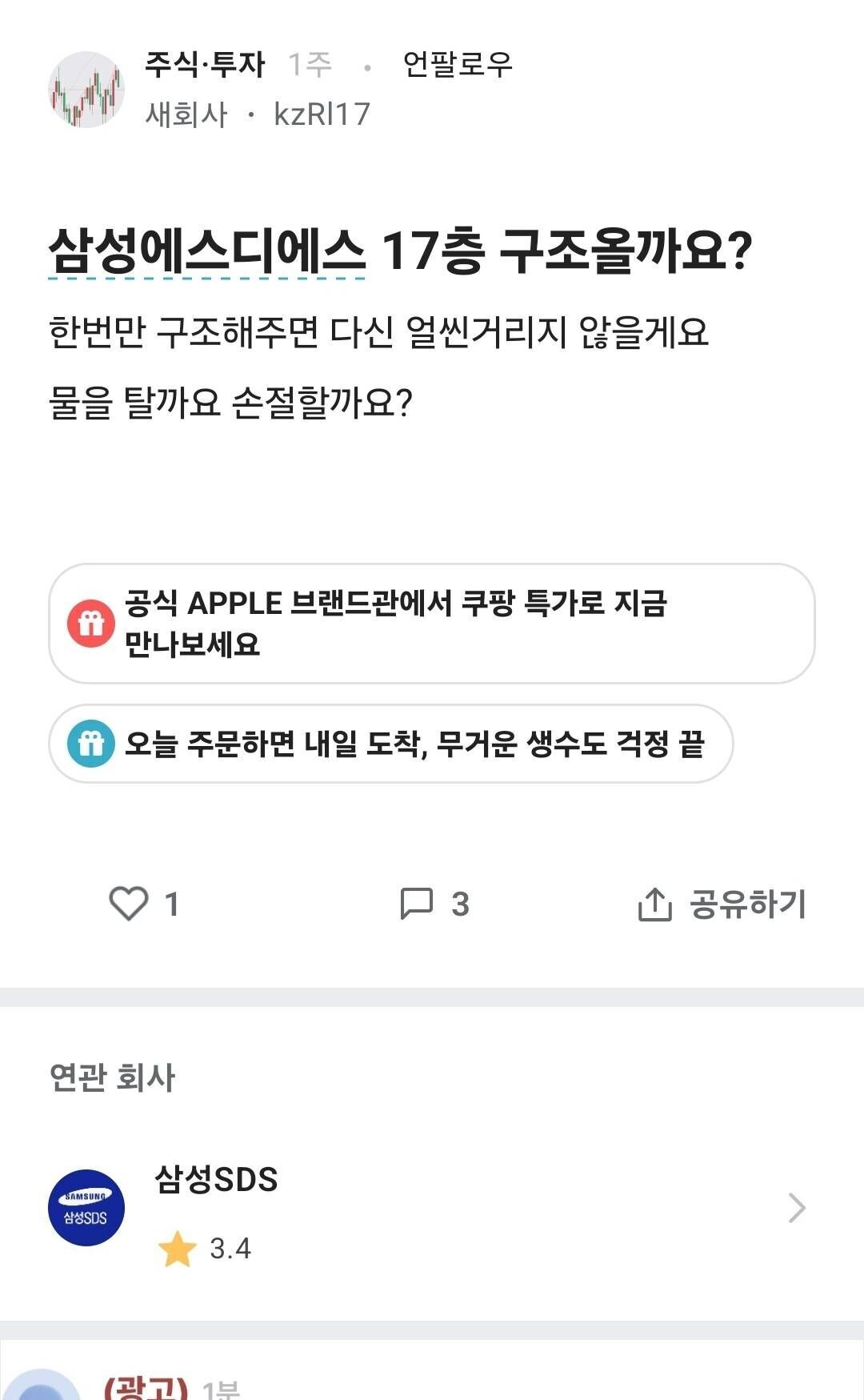The width and height of the screenshot is (864, 1400).
Task: Open the Coupang APPLE 브랜드관 ad banner
Action: click(x=432, y=625)
